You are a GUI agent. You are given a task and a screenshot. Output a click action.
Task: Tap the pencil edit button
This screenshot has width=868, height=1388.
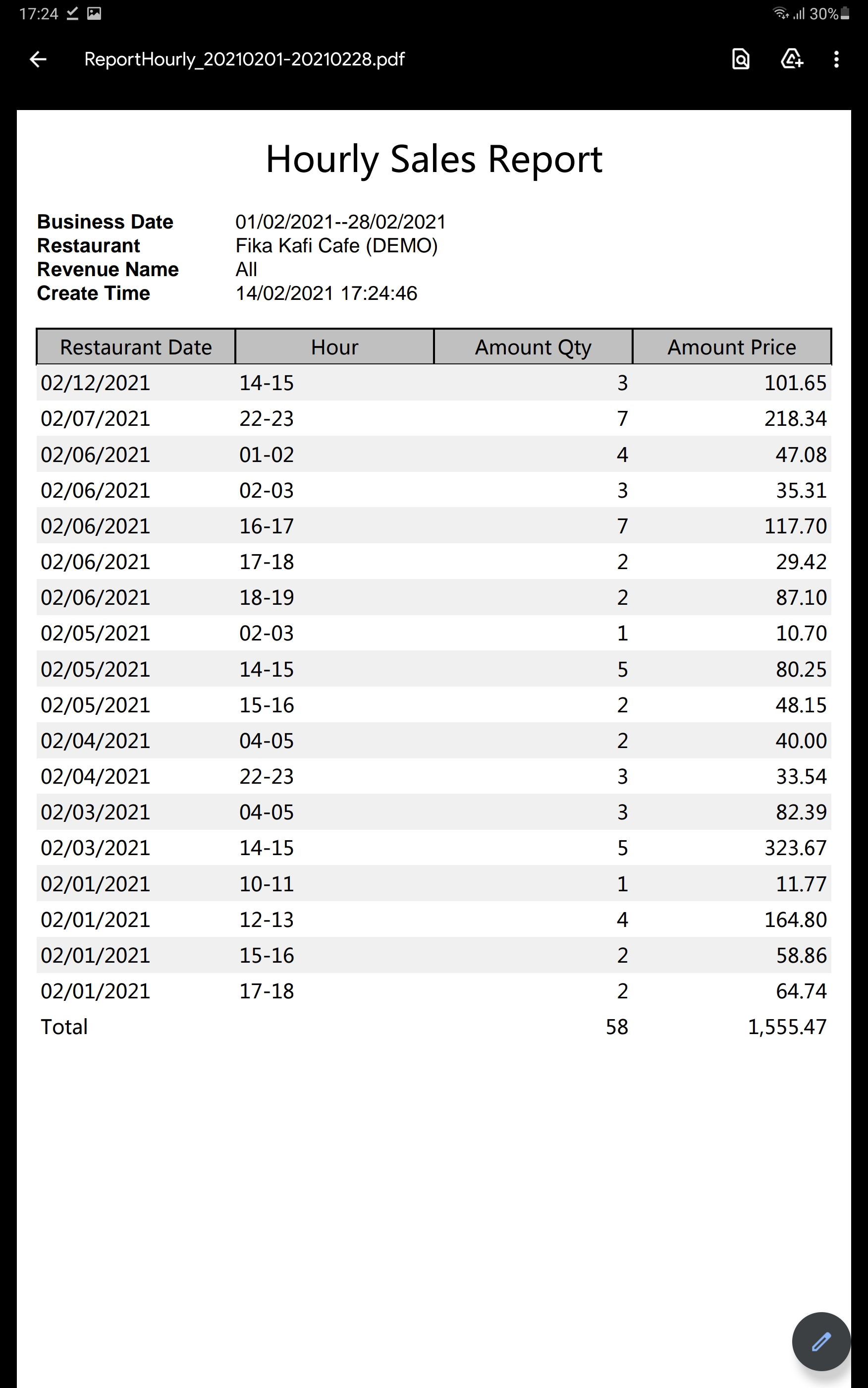pos(821,1341)
